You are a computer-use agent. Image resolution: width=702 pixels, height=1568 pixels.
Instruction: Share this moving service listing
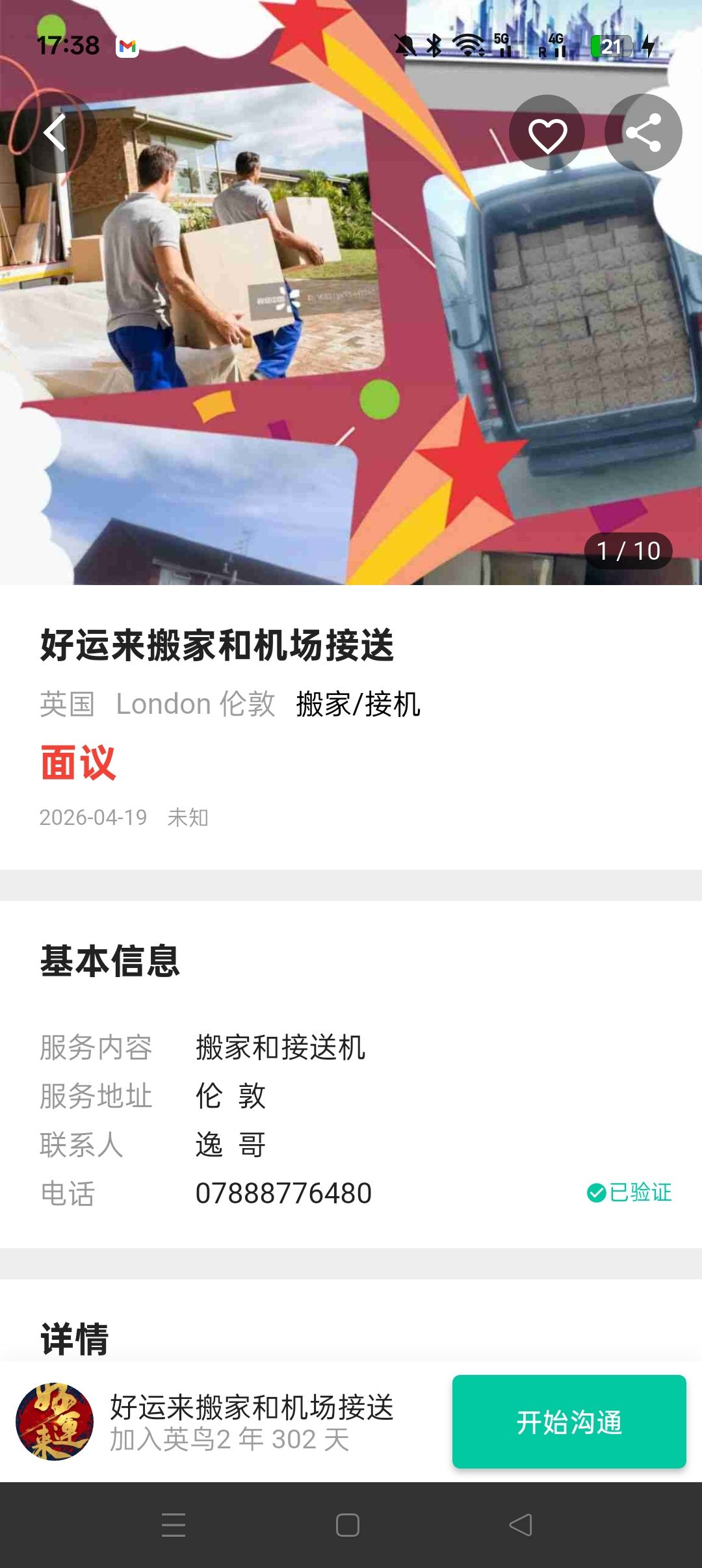643,133
